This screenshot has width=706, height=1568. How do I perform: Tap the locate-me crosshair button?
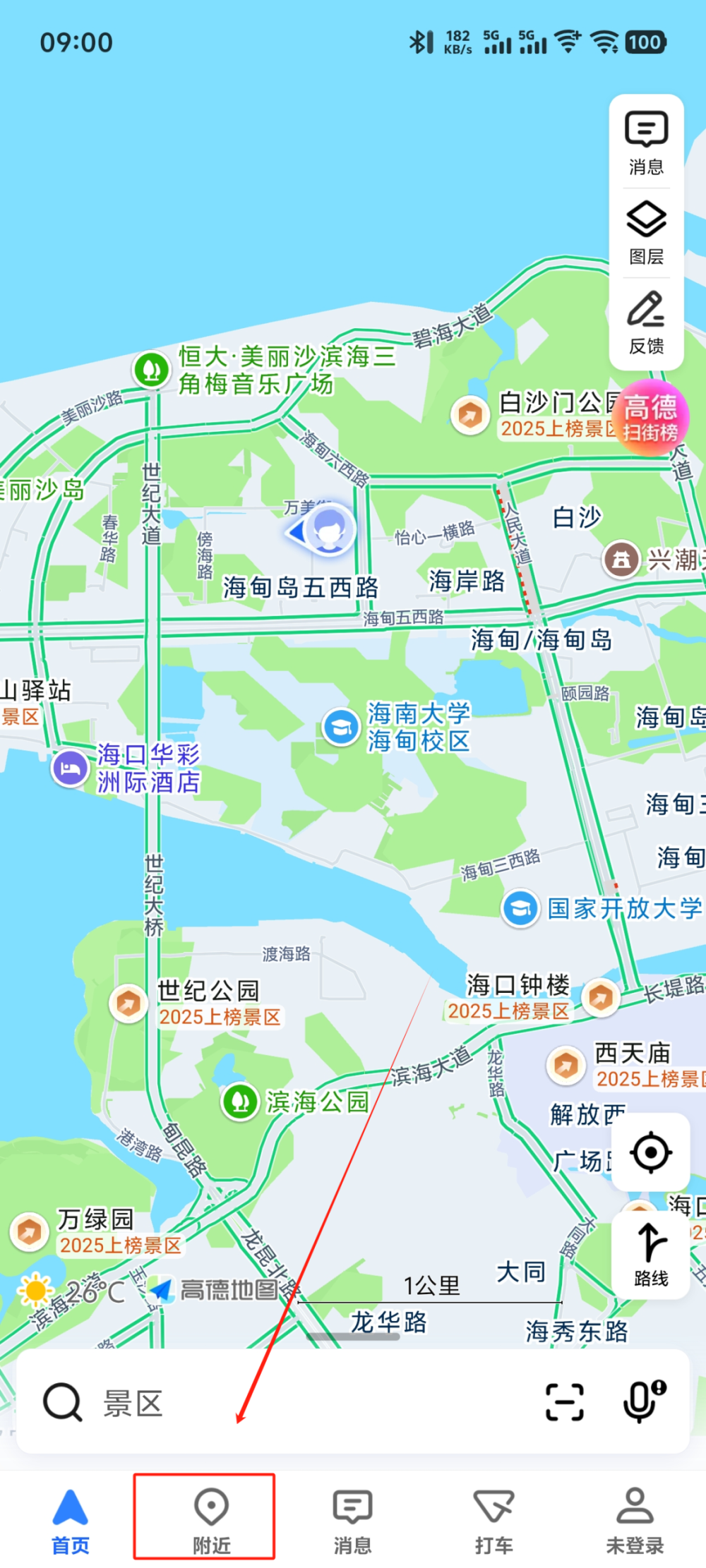pos(650,1152)
